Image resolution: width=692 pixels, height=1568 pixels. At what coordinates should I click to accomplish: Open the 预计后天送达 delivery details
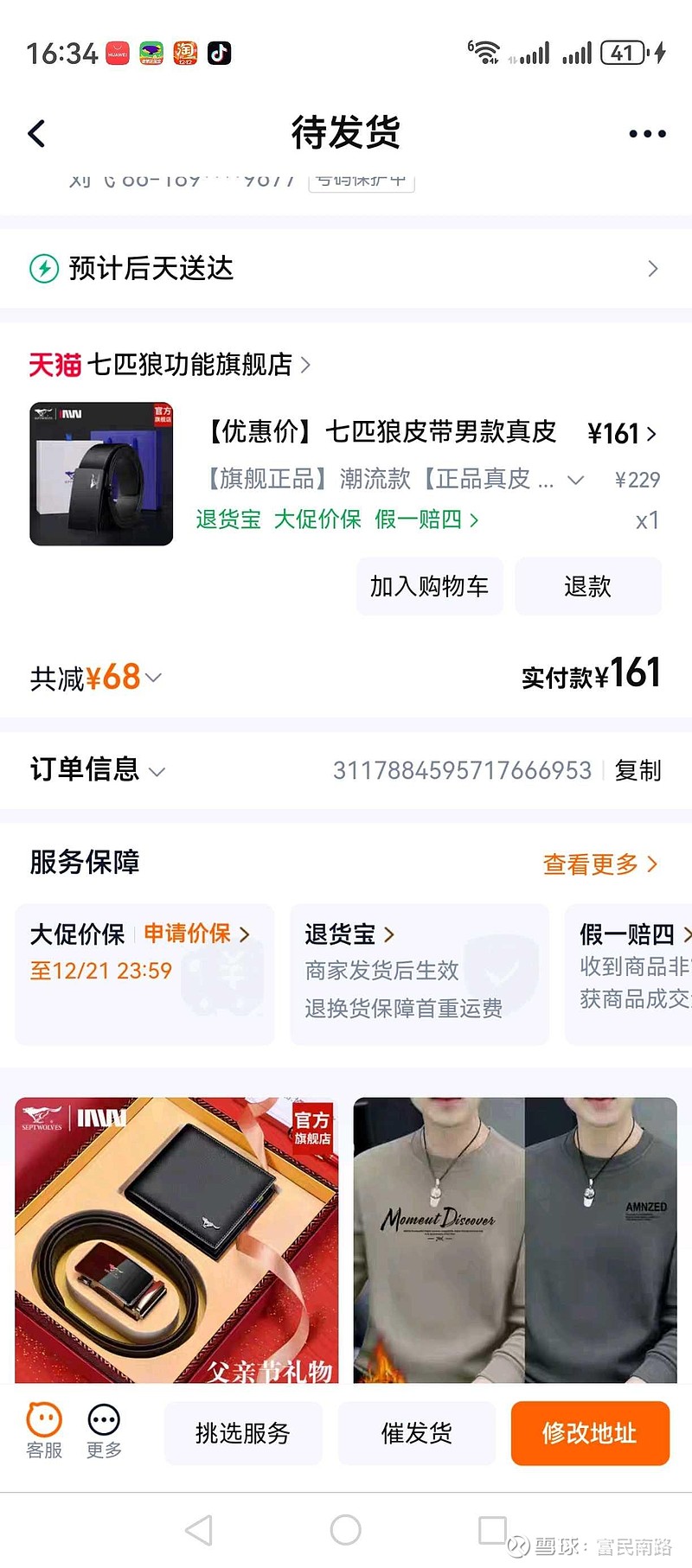[346, 269]
